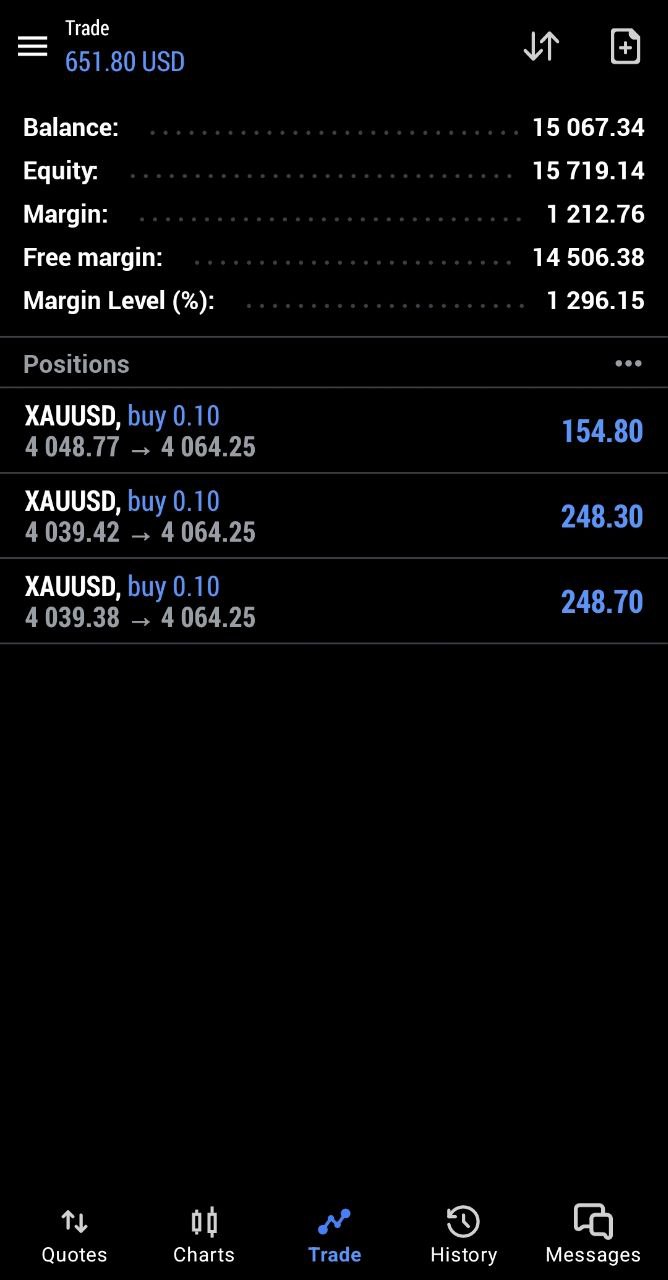Go to the Charts tab
668x1280 pixels.
tap(204, 1235)
